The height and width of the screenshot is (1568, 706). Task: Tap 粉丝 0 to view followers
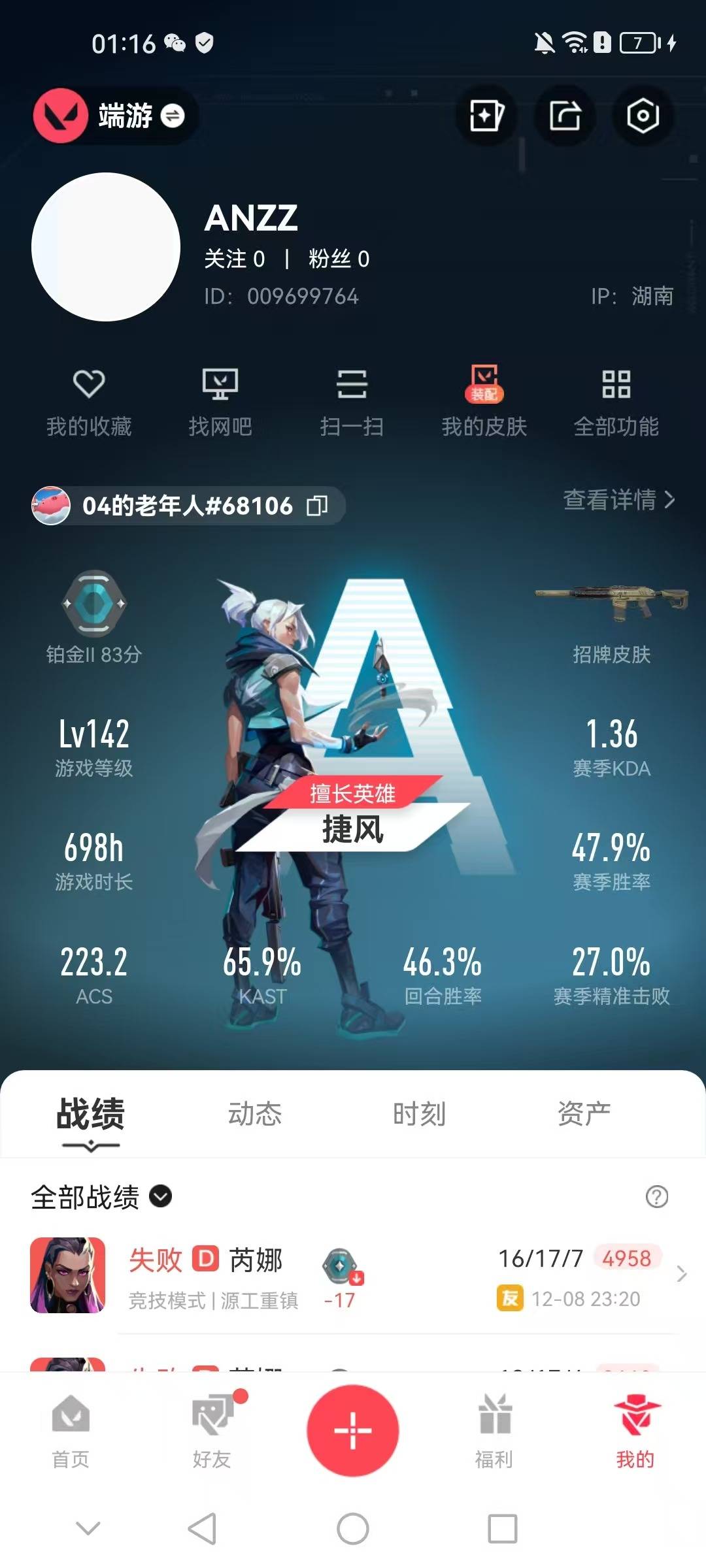pyautogui.click(x=339, y=259)
